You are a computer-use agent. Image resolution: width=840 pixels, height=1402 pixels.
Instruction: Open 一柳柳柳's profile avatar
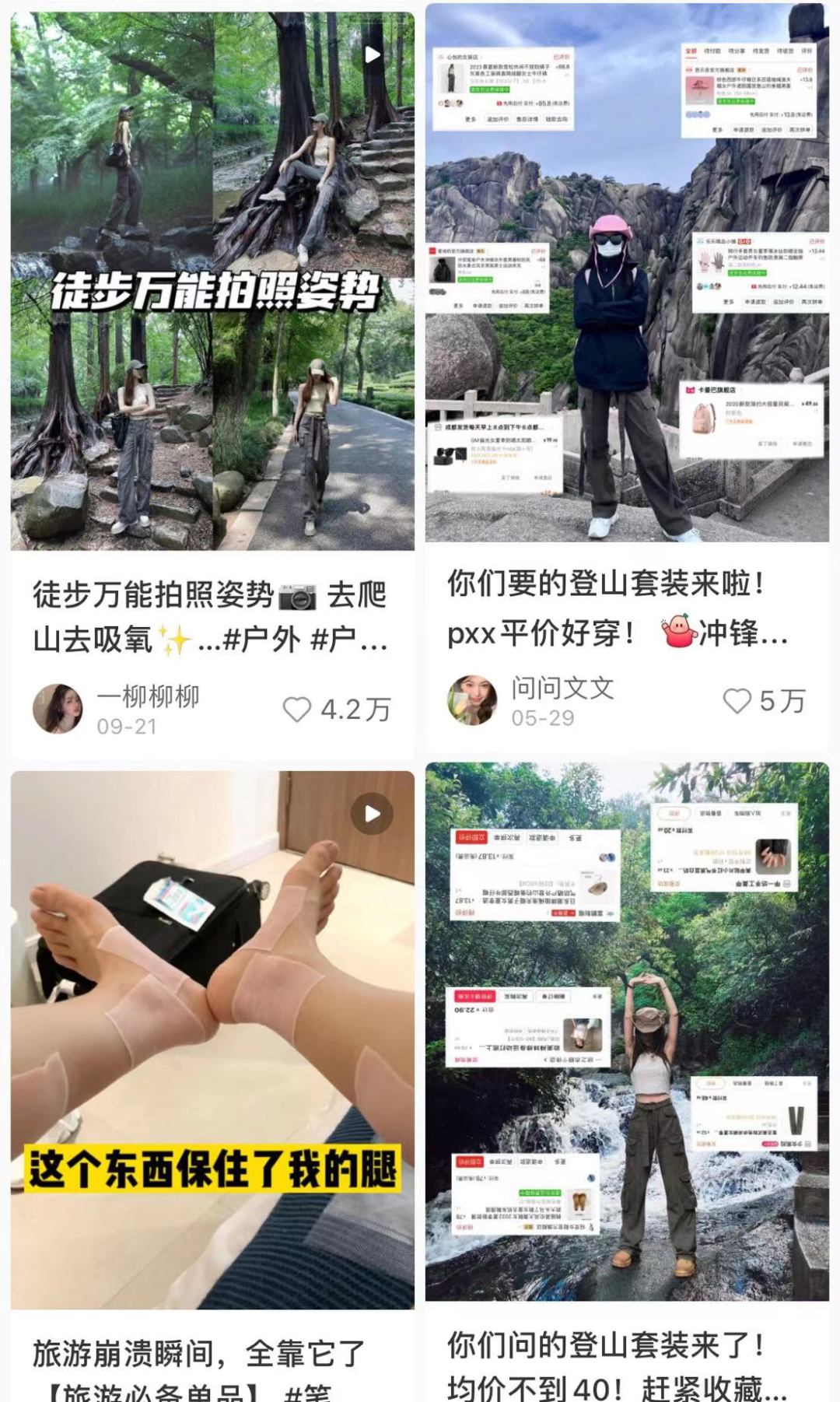[x=58, y=709]
